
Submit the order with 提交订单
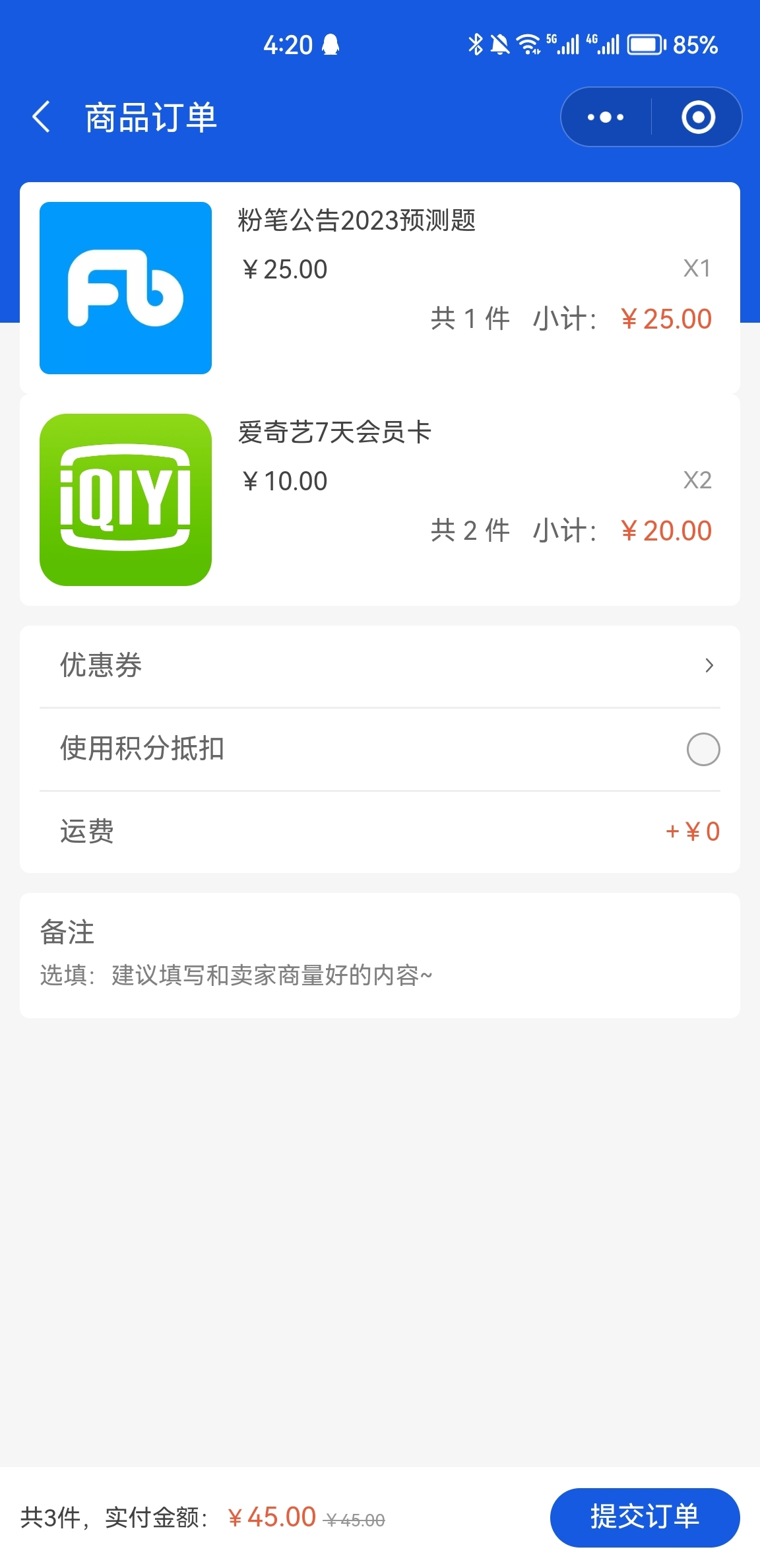(645, 1517)
